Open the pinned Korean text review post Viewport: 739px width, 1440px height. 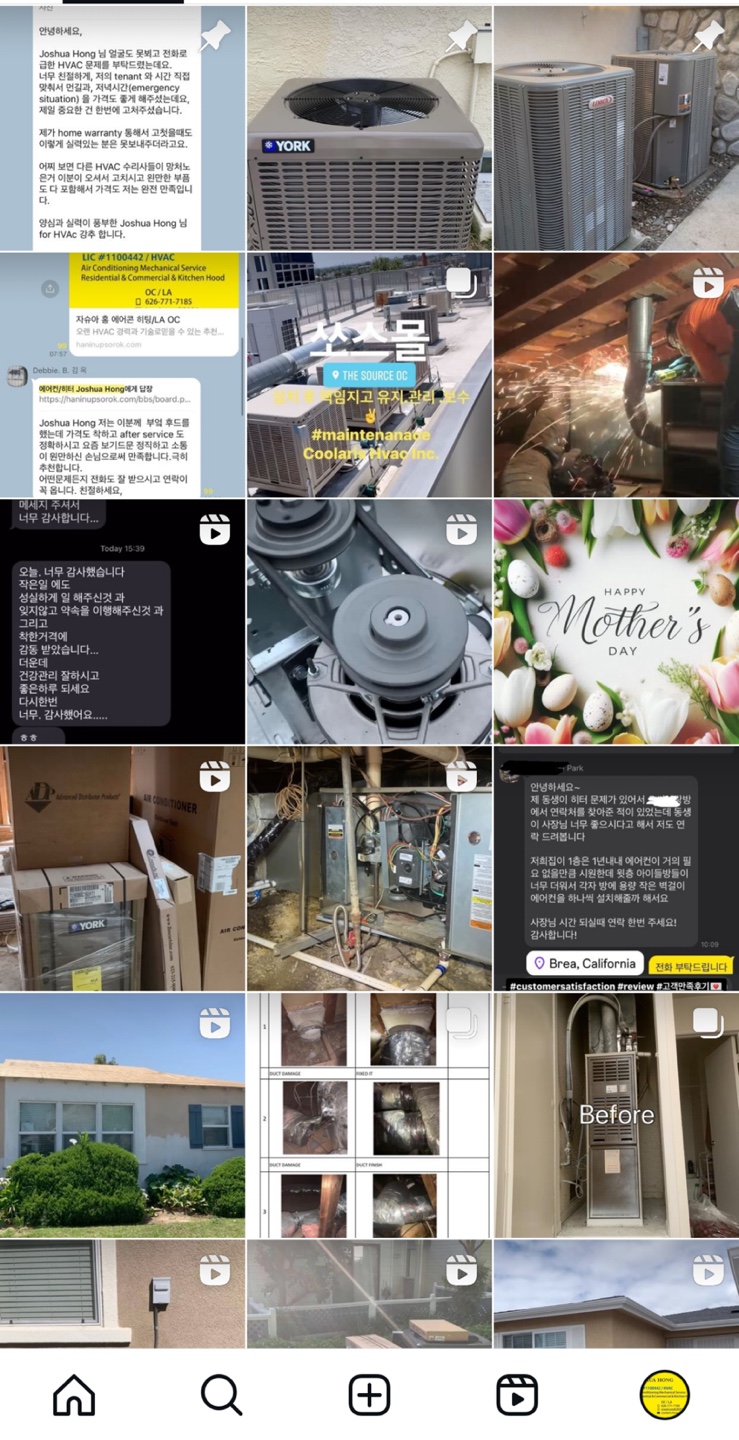(122, 130)
